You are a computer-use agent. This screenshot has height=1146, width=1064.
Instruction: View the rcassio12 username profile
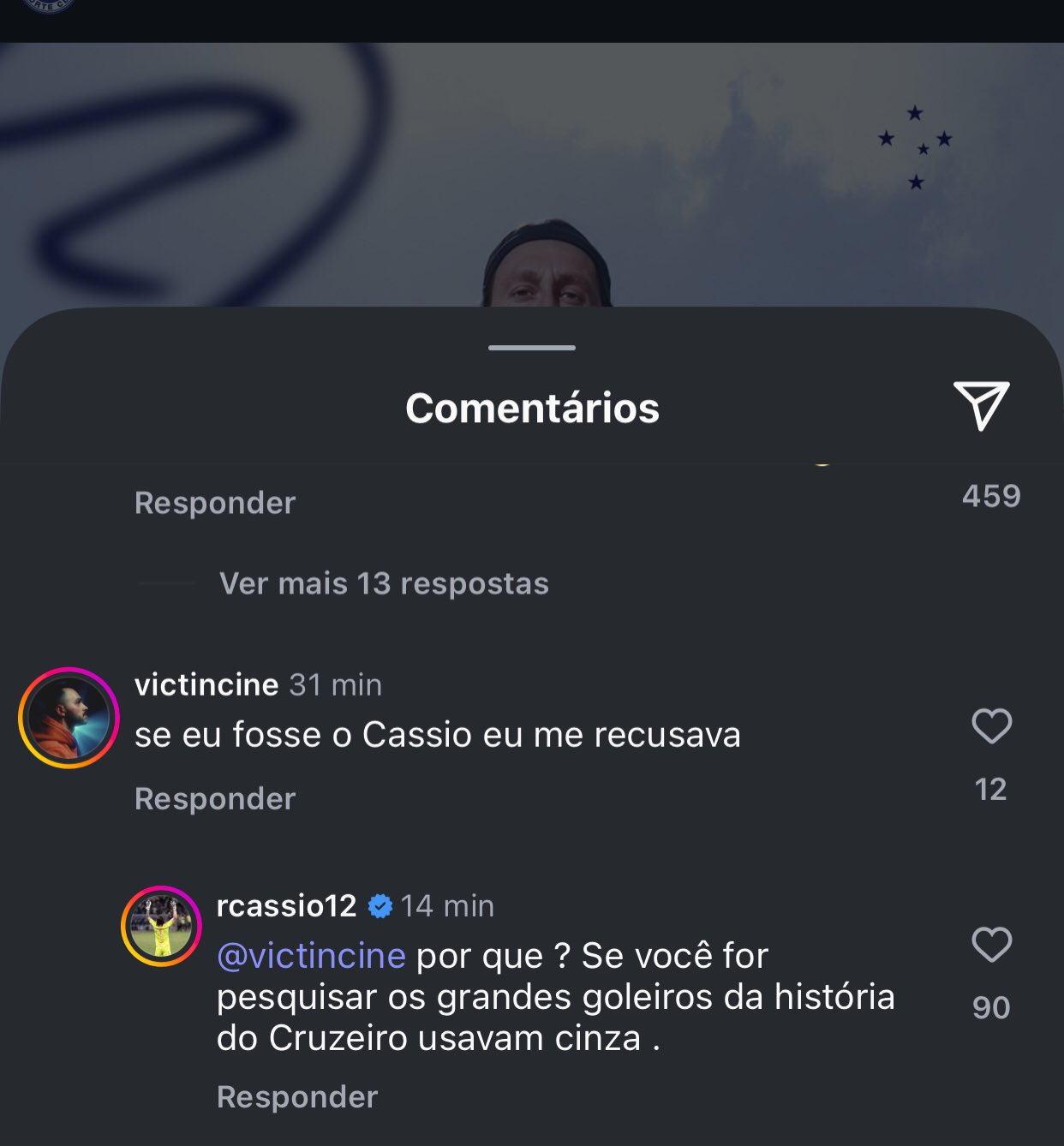(x=286, y=905)
